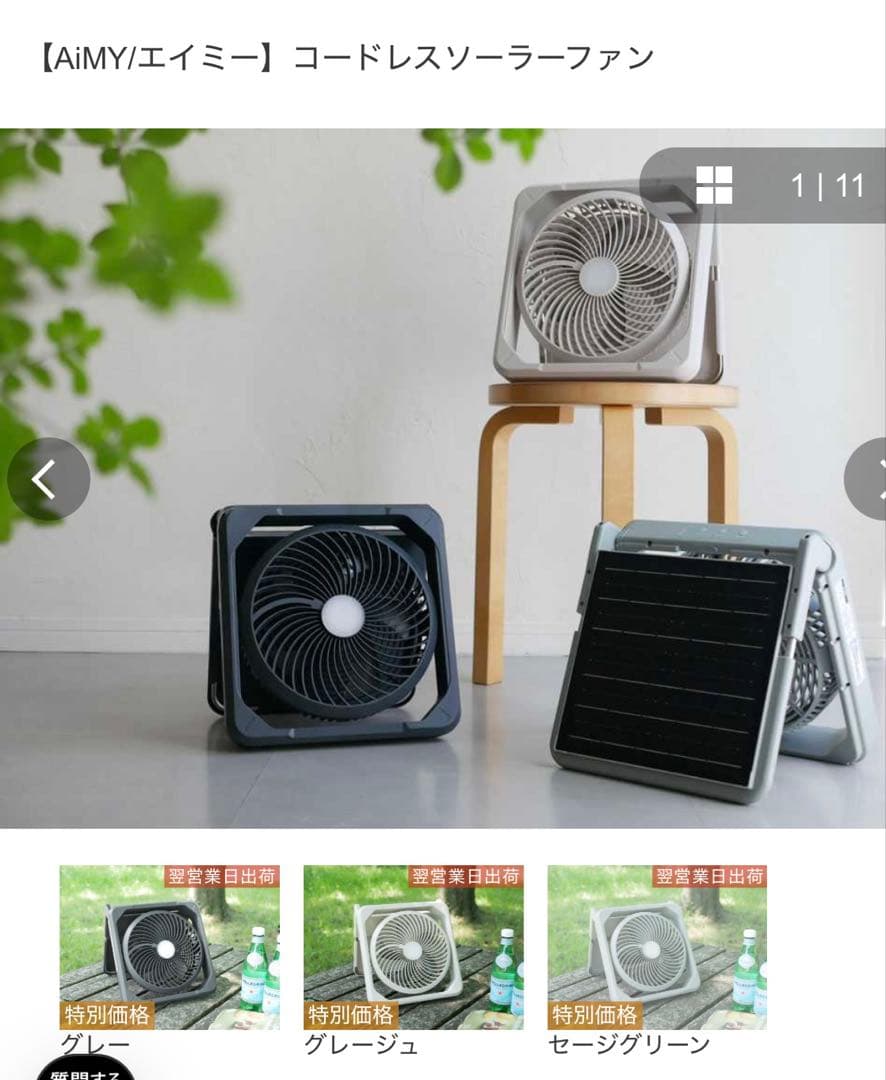Viewport: 886px width, 1080px height.
Task: Select the セージグリーン color variant
Action: (x=657, y=947)
